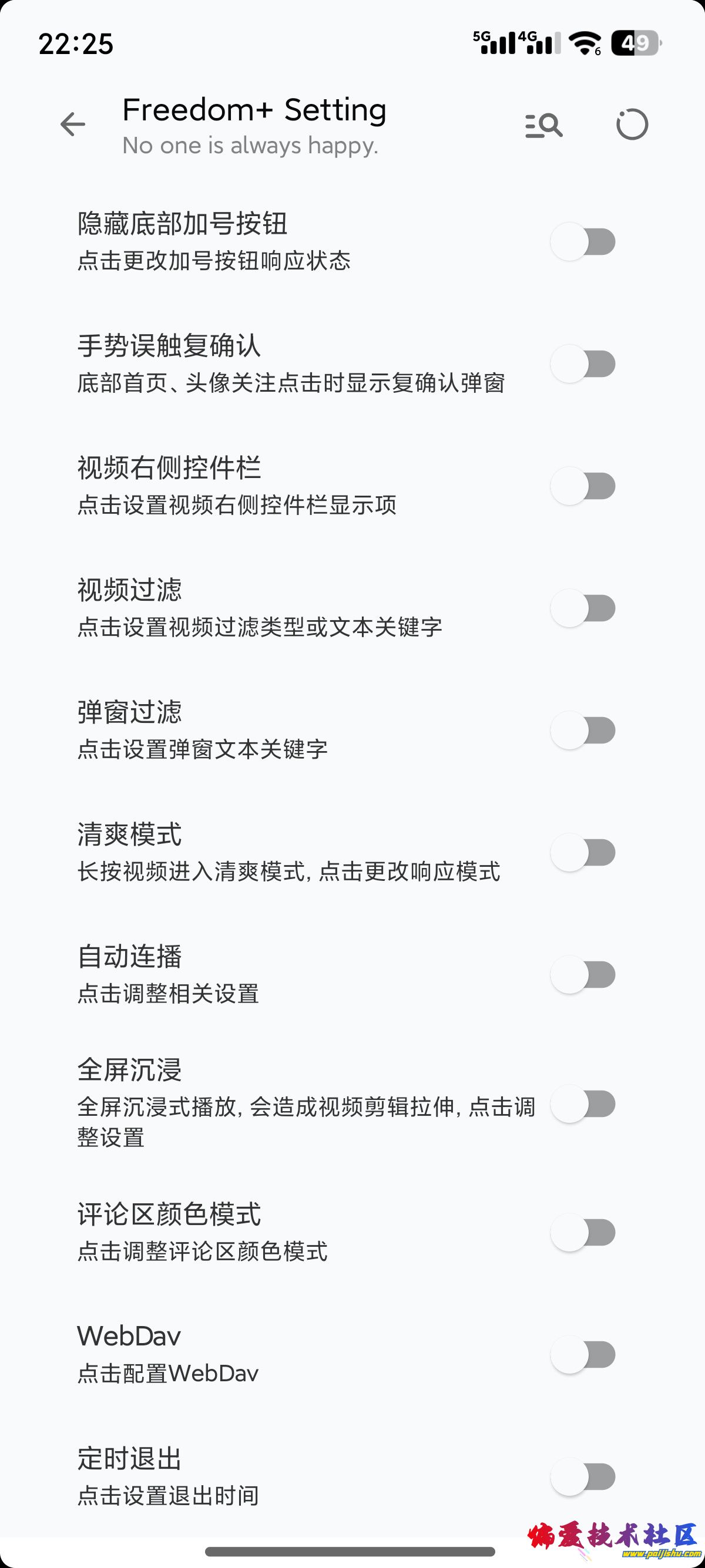This screenshot has width=705, height=1568.
Task: Enable 定时退出 switch
Action: (583, 1477)
